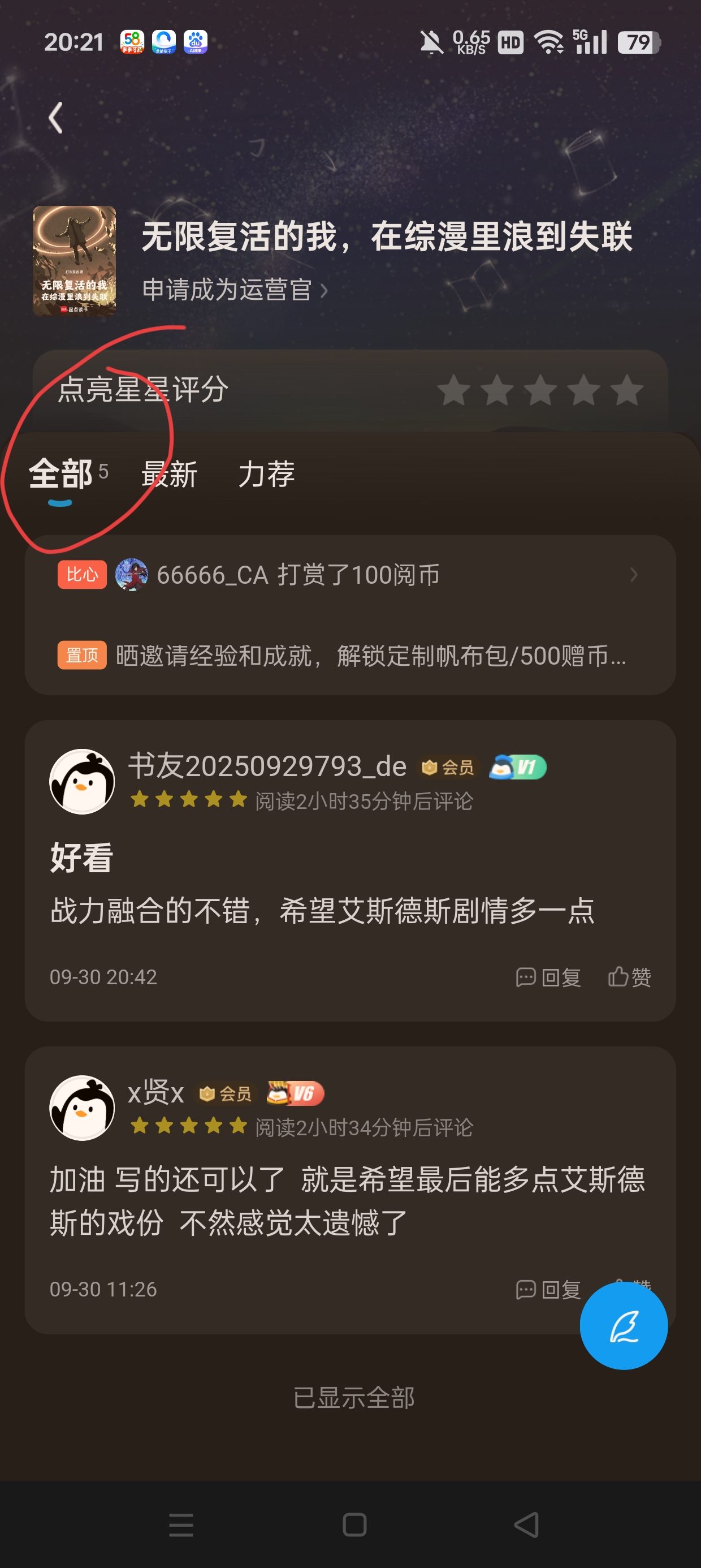This screenshot has width=701, height=1568.
Task: Open system recent apps menu
Action: [181, 1525]
